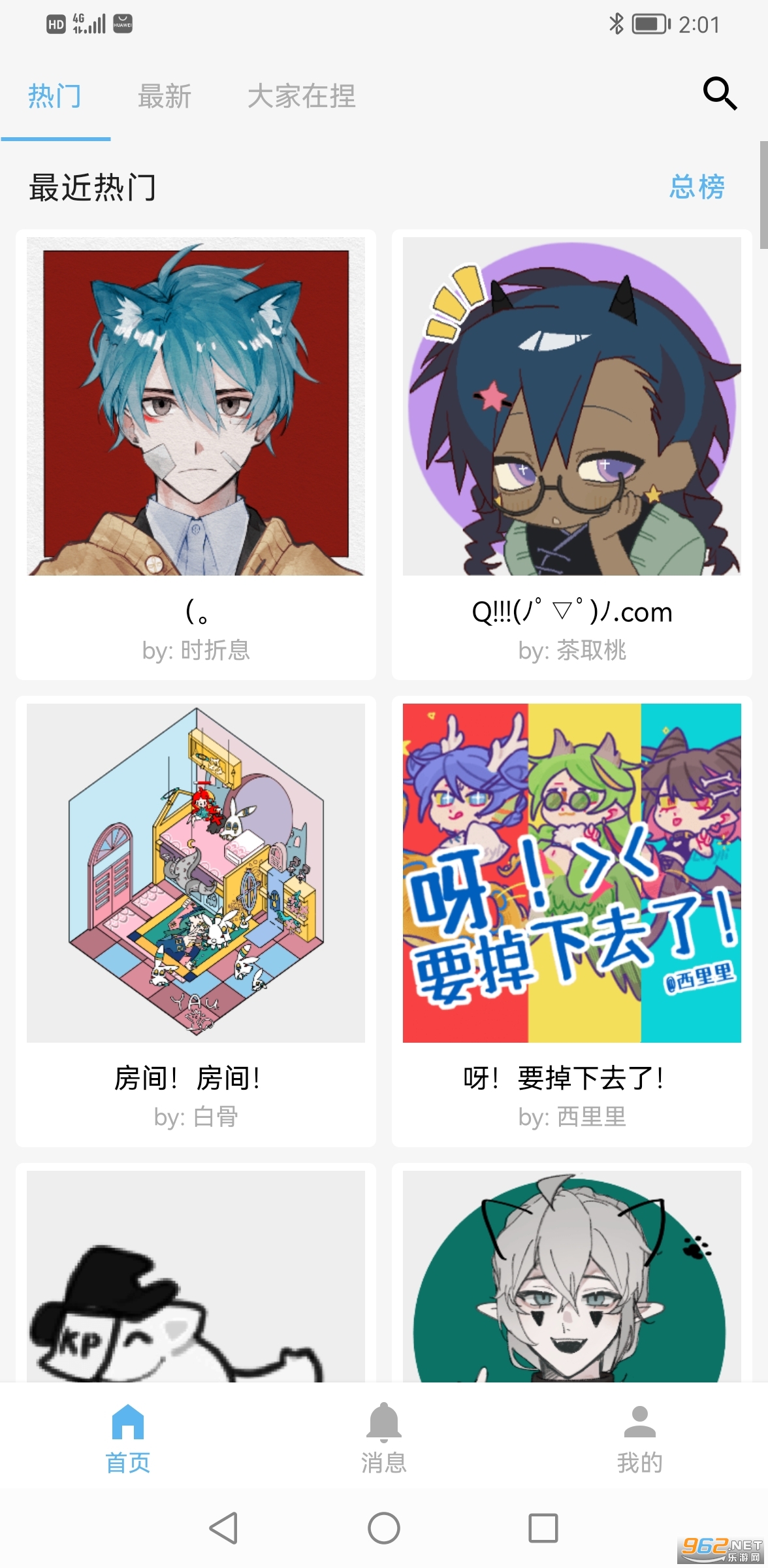
Task: Switch to the 大家在捏 tab
Action: (301, 97)
